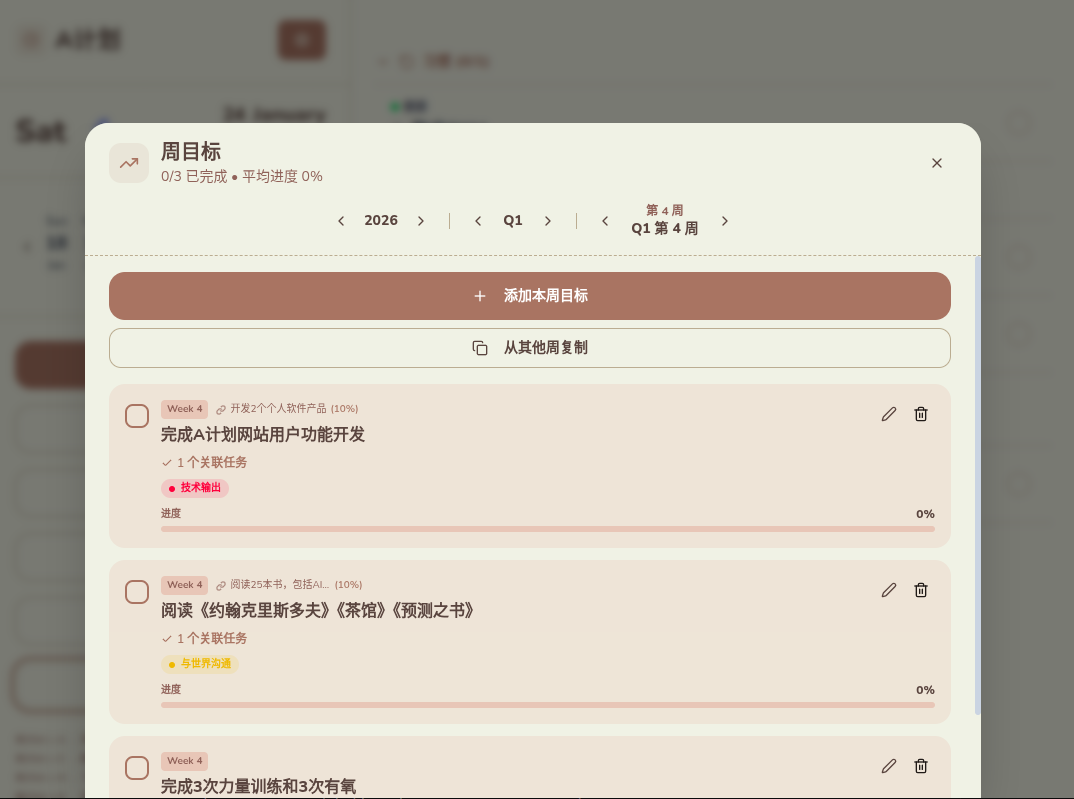
Task: Go to the week after 第 4 周
Action: pos(725,221)
